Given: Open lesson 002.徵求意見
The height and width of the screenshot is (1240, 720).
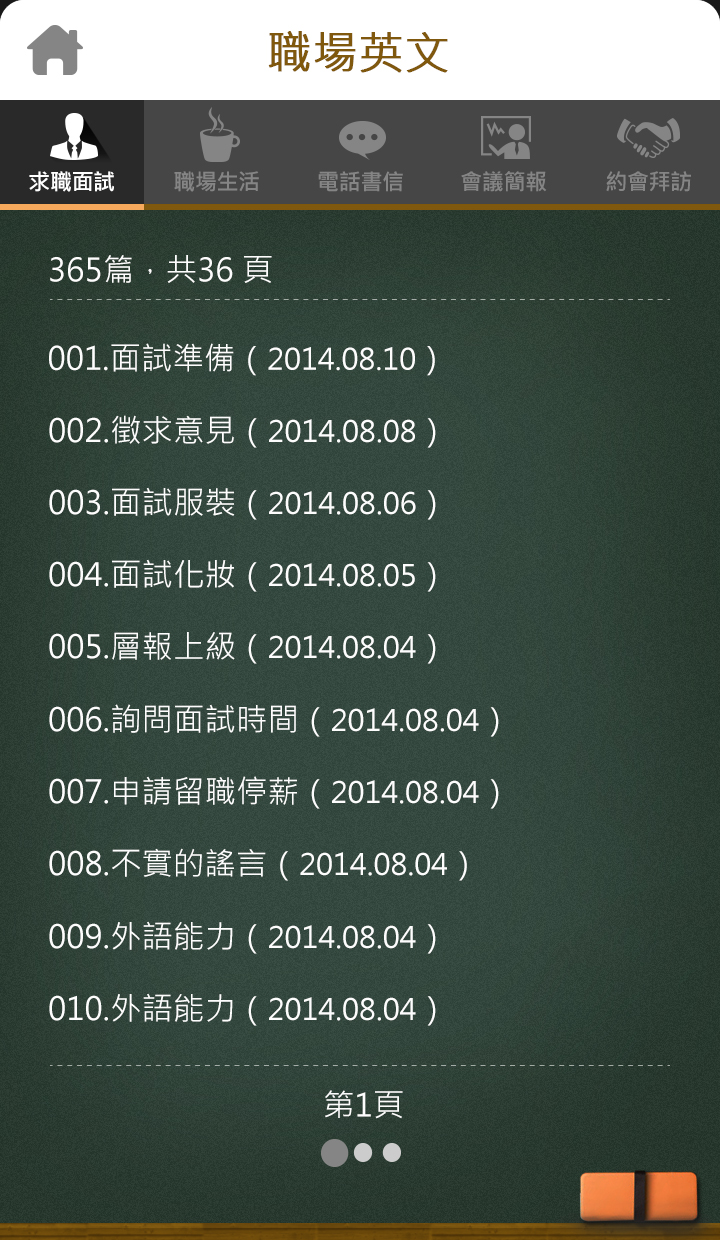Looking at the screenshot, I should pos(243,431).
